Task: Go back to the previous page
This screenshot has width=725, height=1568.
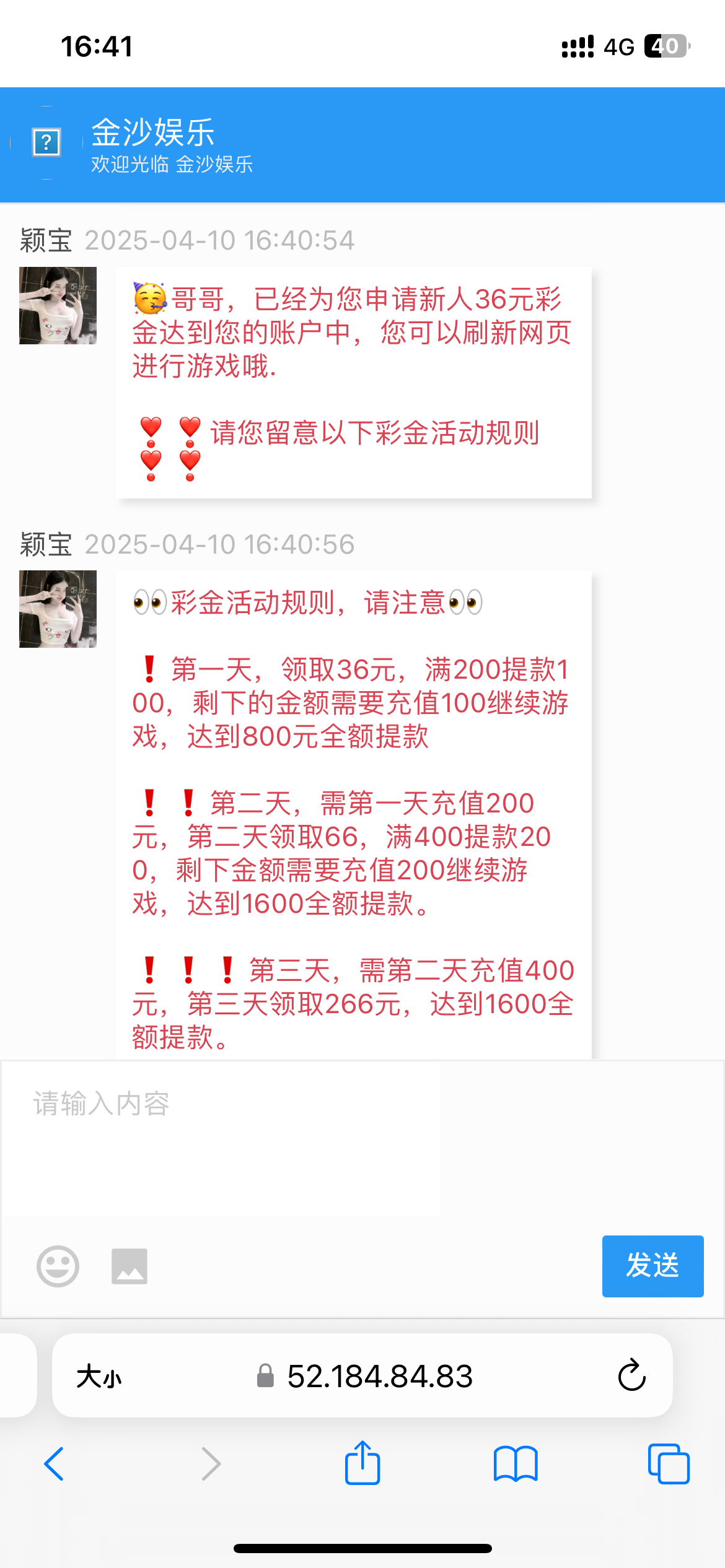Action: pos(55,1464)
